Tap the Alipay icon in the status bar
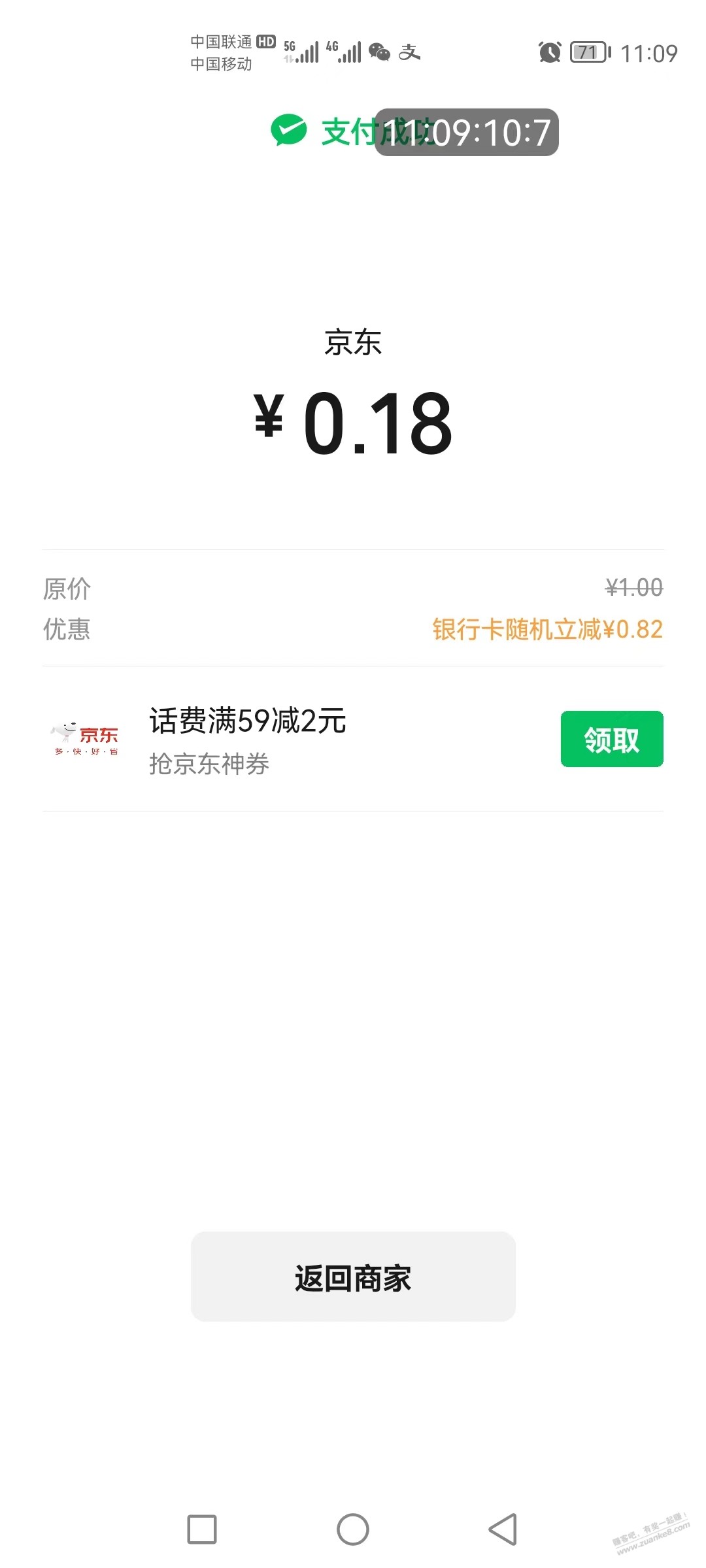 411,52
